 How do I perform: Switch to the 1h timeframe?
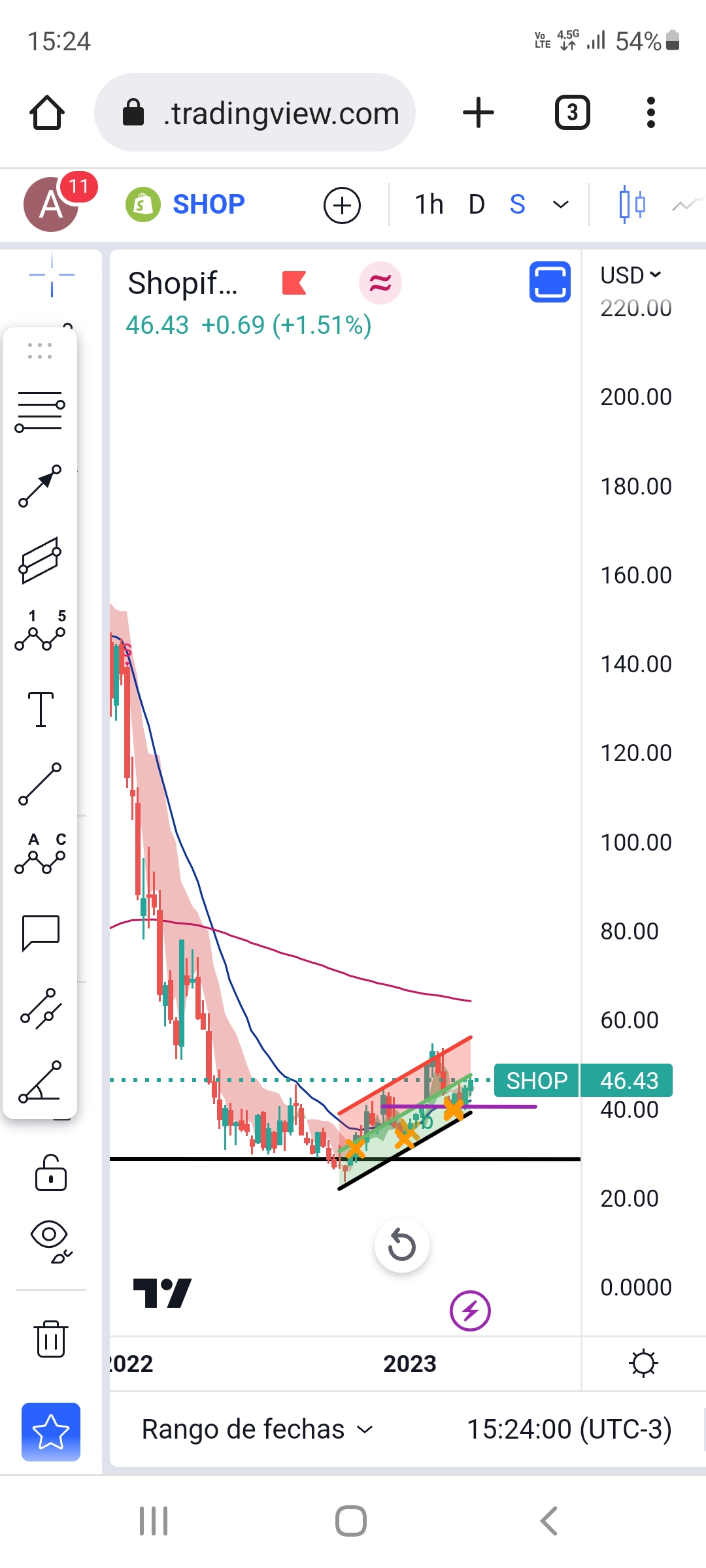429,204
